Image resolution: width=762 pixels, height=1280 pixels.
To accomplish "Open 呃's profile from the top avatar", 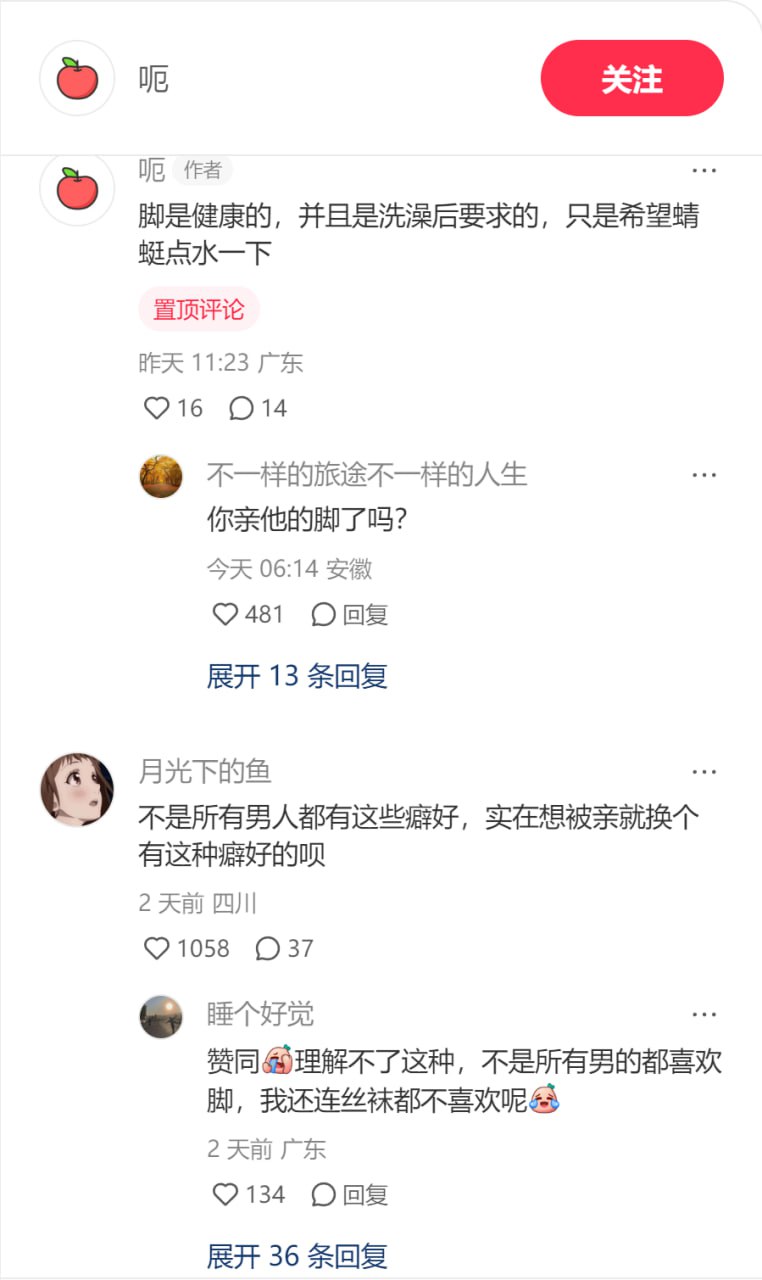I will pos(76,77).
